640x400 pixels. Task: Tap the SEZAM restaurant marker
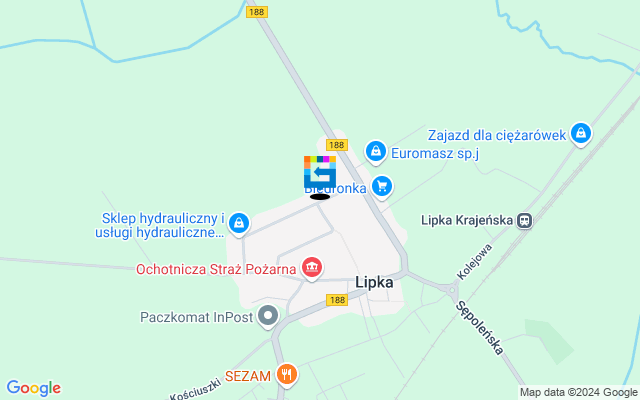point(287,374)
